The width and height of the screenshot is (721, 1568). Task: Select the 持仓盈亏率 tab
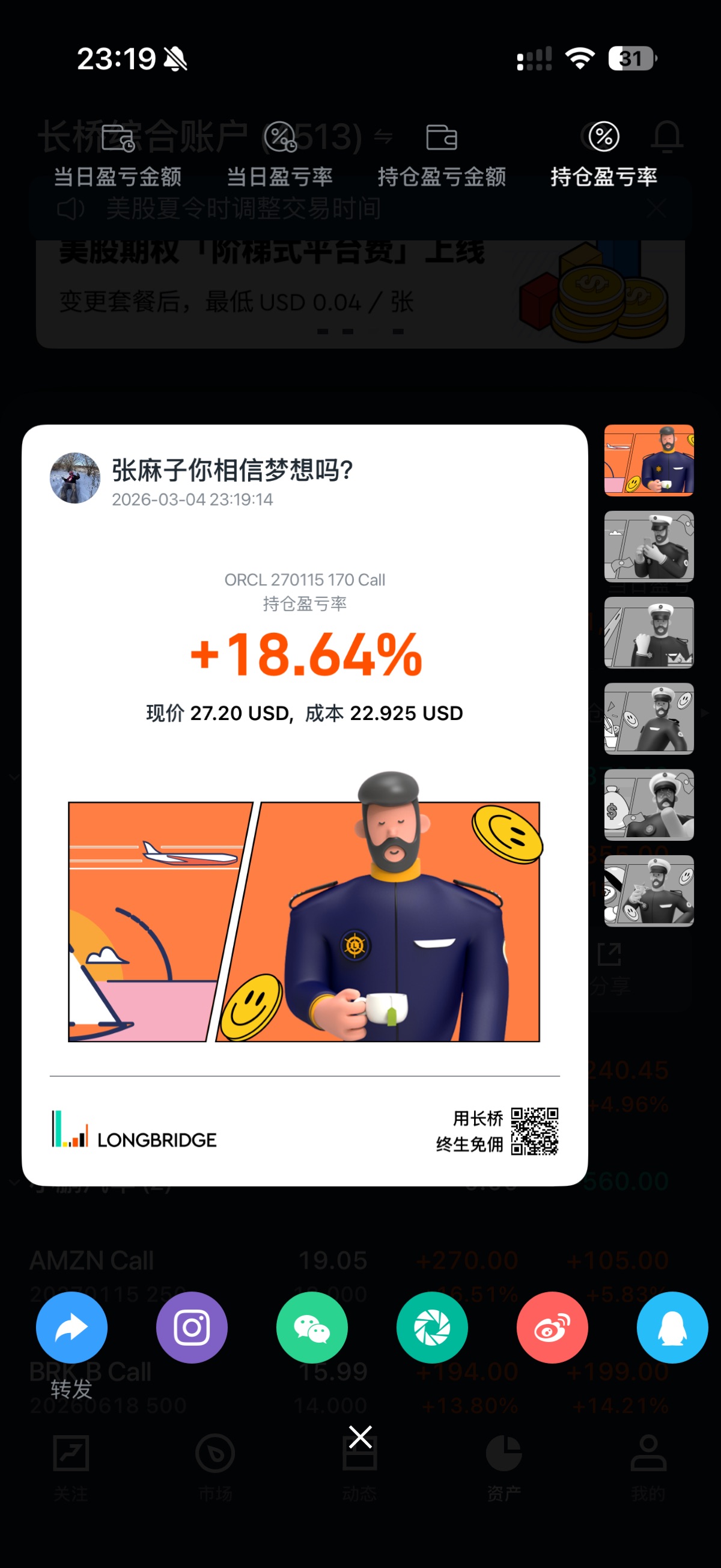604,154
